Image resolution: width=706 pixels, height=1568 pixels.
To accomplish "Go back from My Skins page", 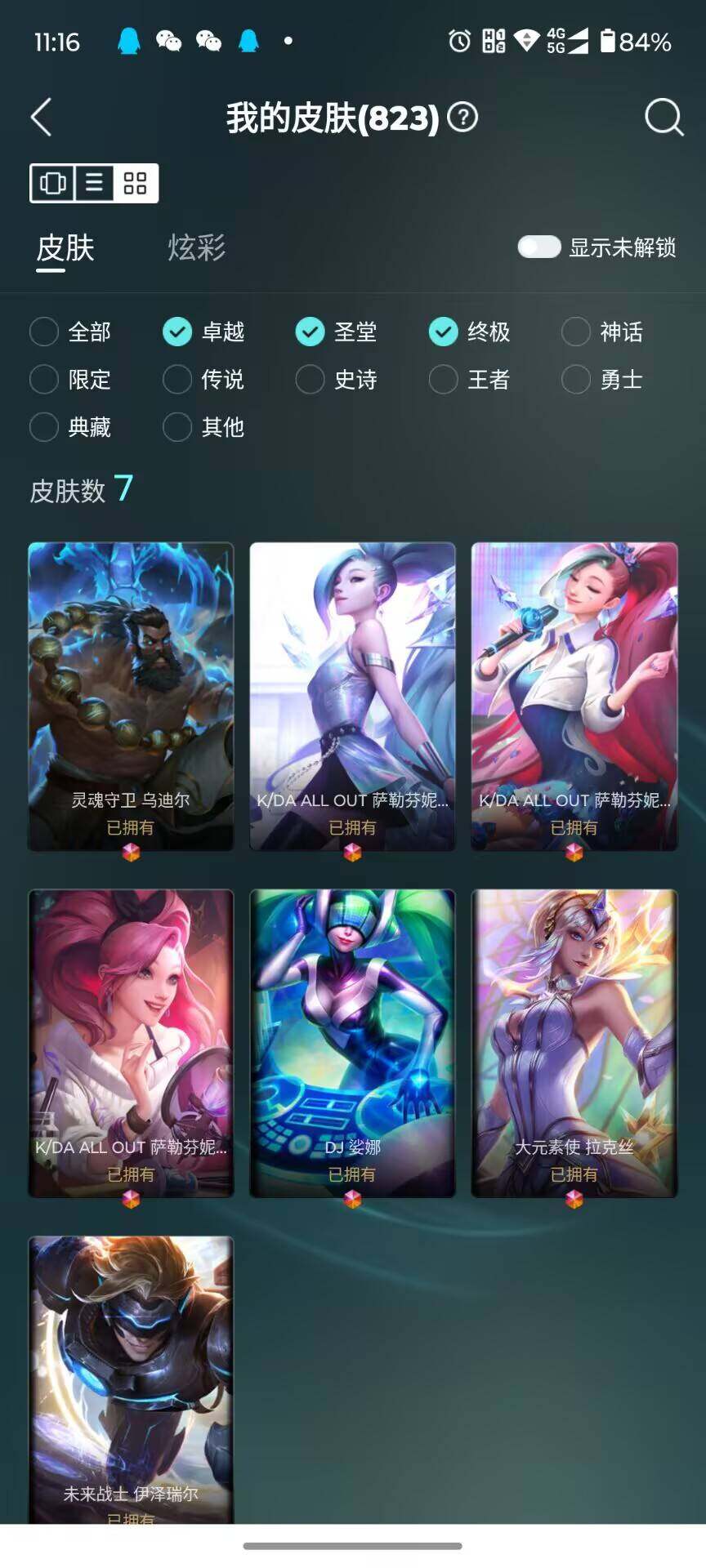I will (x=41, y=118).
